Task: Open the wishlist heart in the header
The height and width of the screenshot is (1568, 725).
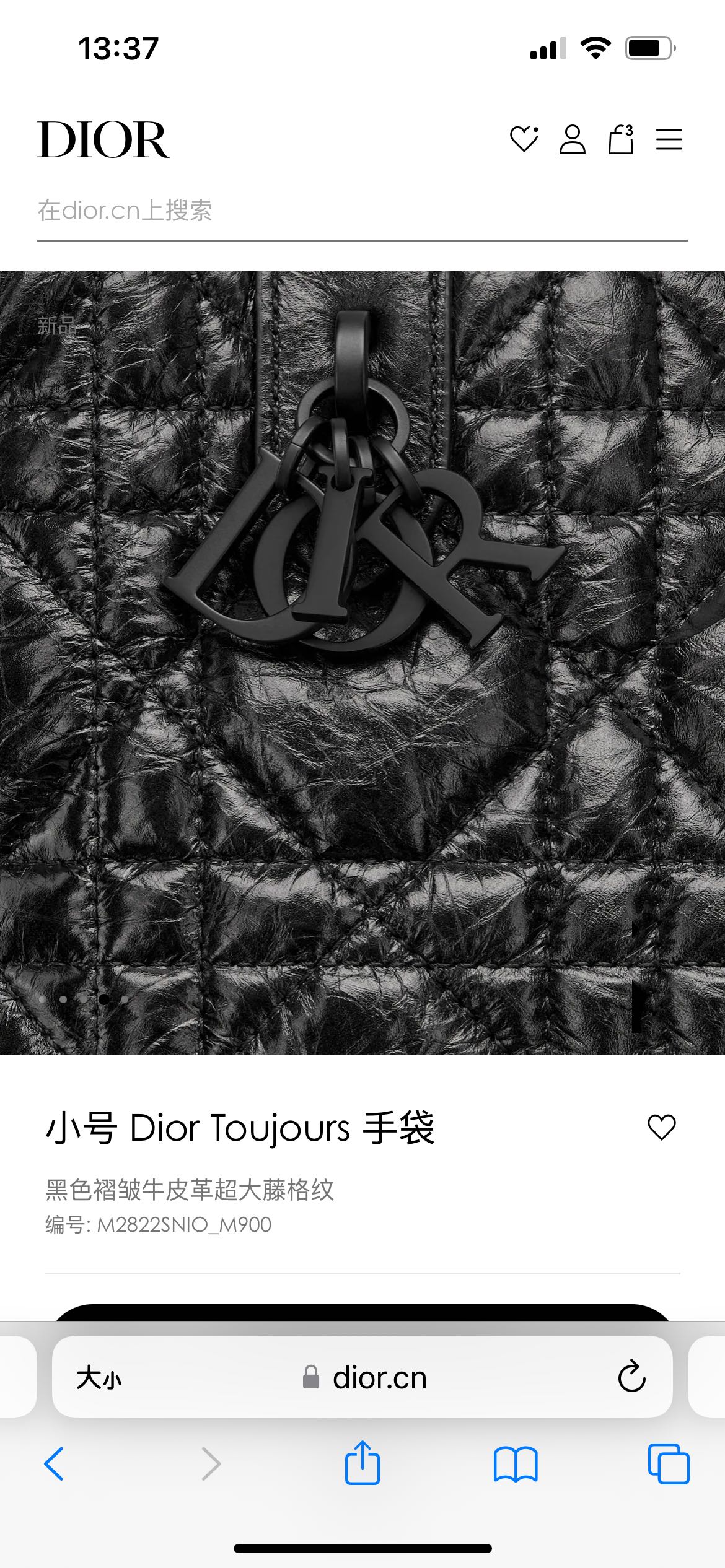Action: [524, 139]
